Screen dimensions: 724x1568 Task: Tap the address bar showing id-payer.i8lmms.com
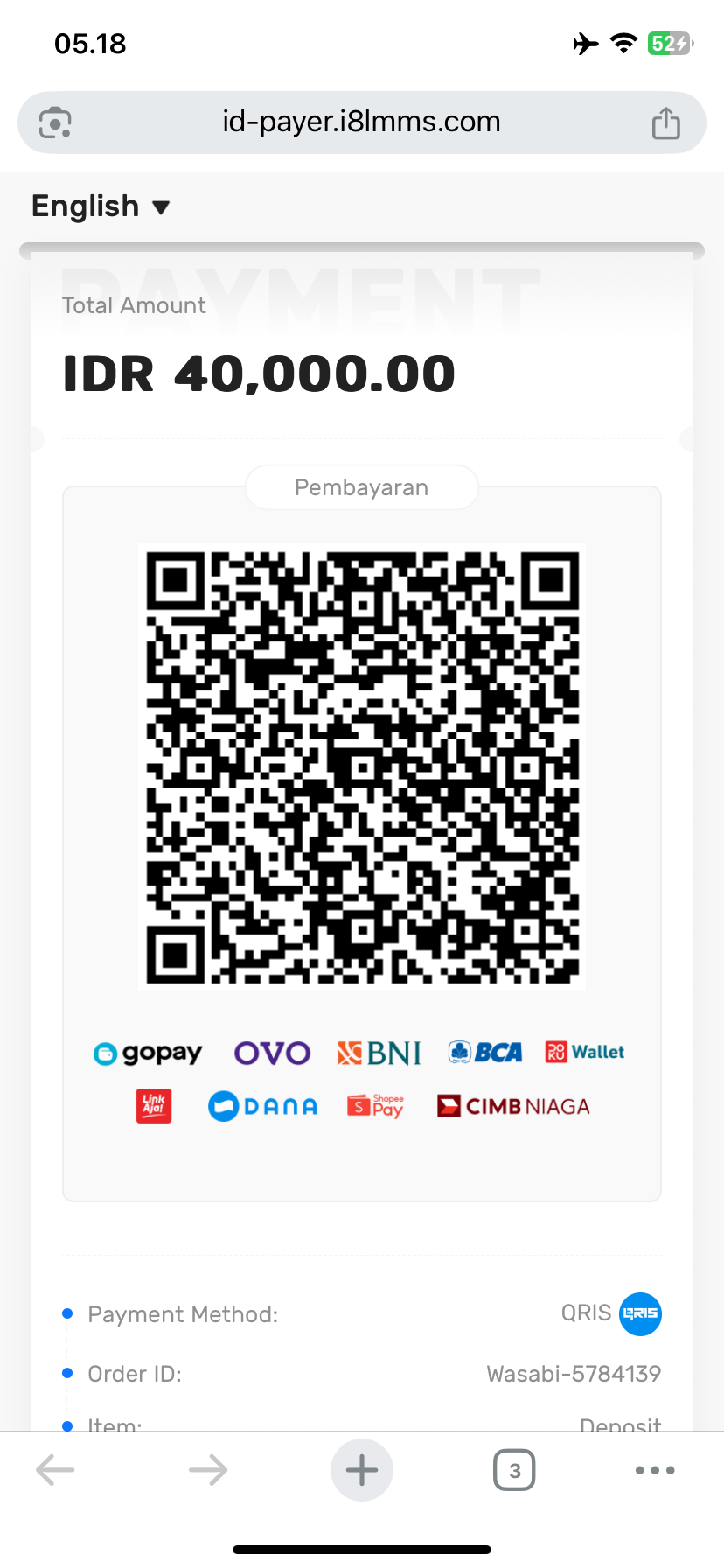361,122
